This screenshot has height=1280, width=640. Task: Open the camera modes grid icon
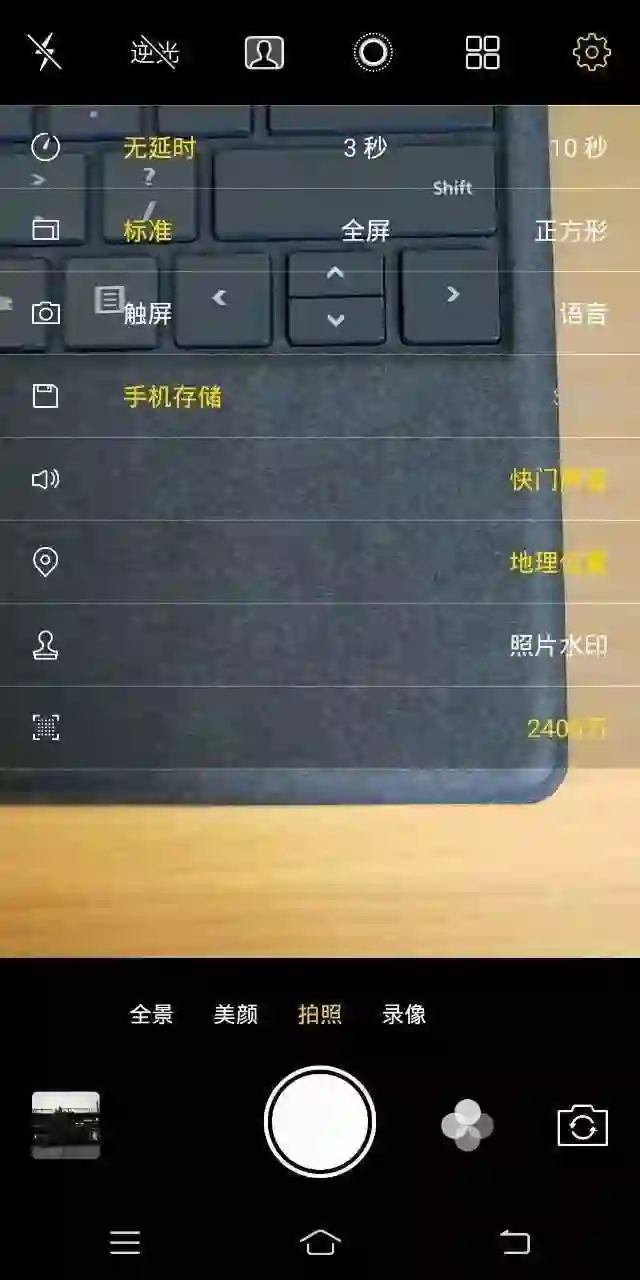click(482, 52)
